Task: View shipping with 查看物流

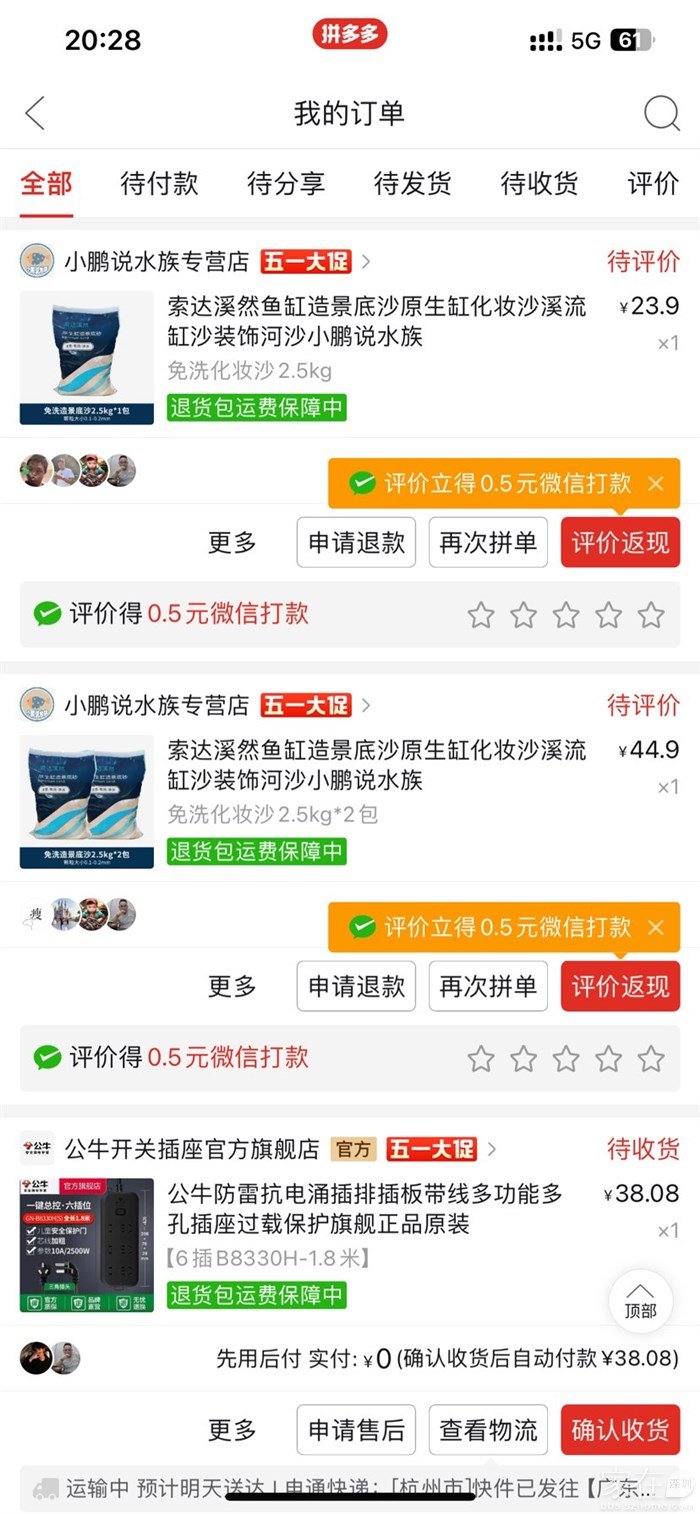Action: tap(488, 1431)
